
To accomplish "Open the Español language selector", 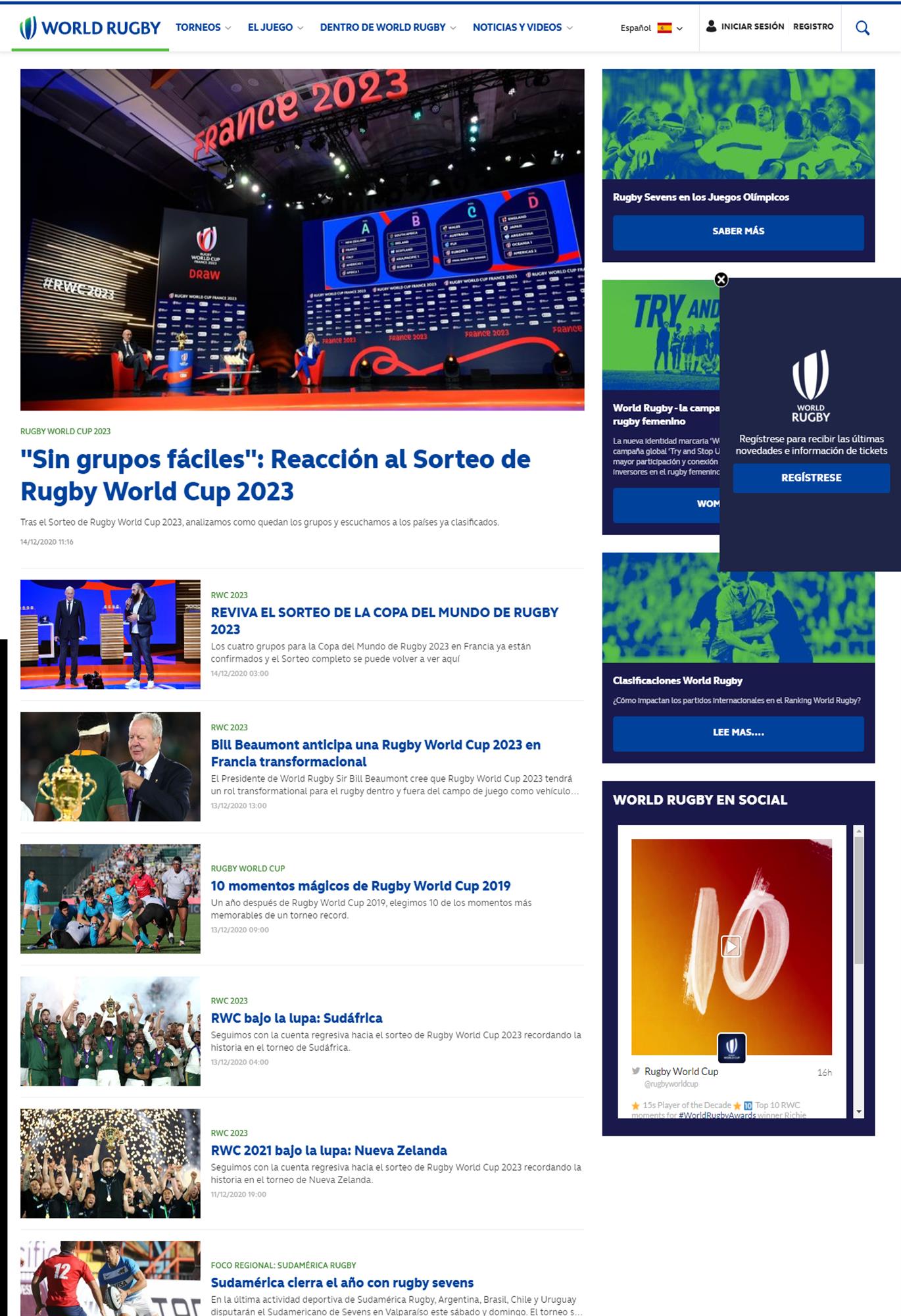I will click(x=651, y=28).
